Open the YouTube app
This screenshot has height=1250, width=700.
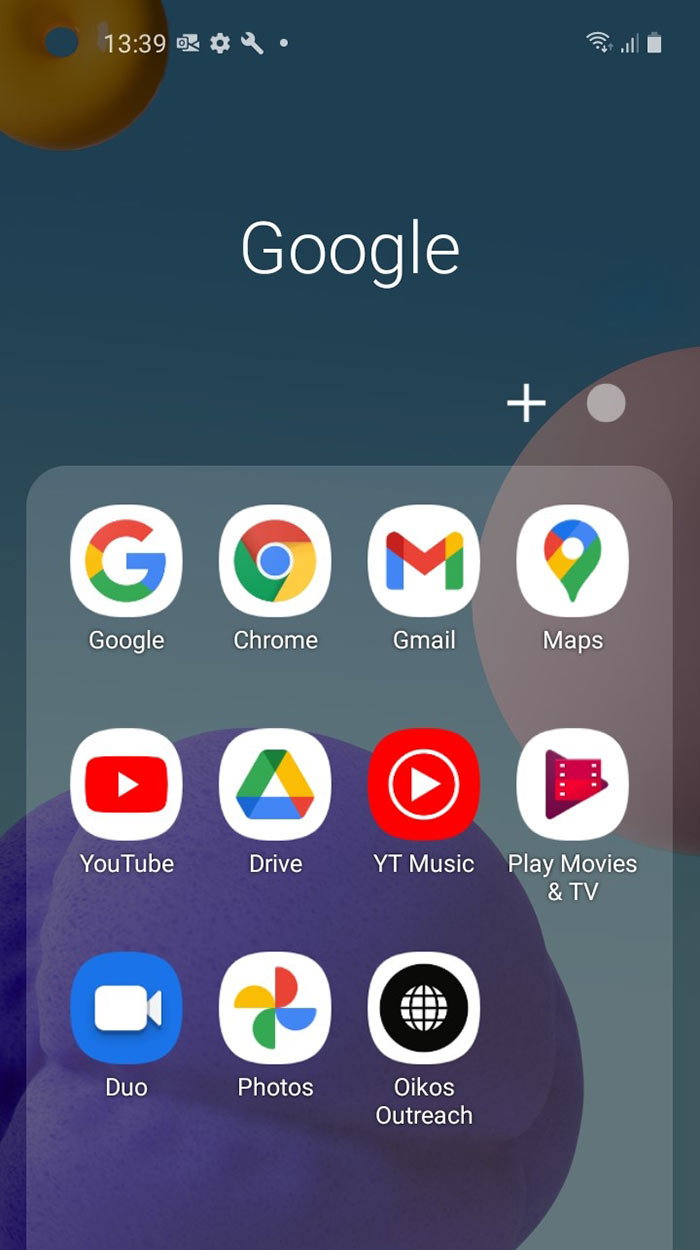[x=126, y=785]
